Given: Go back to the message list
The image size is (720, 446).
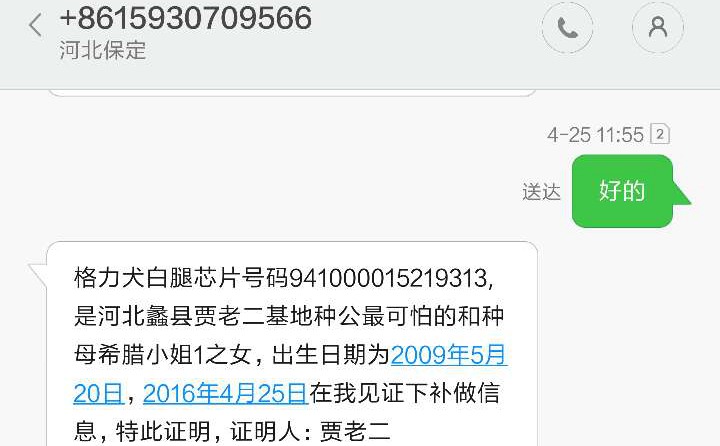Looking at the screenshot, I should pyautogui.click(x=35, y=27).
